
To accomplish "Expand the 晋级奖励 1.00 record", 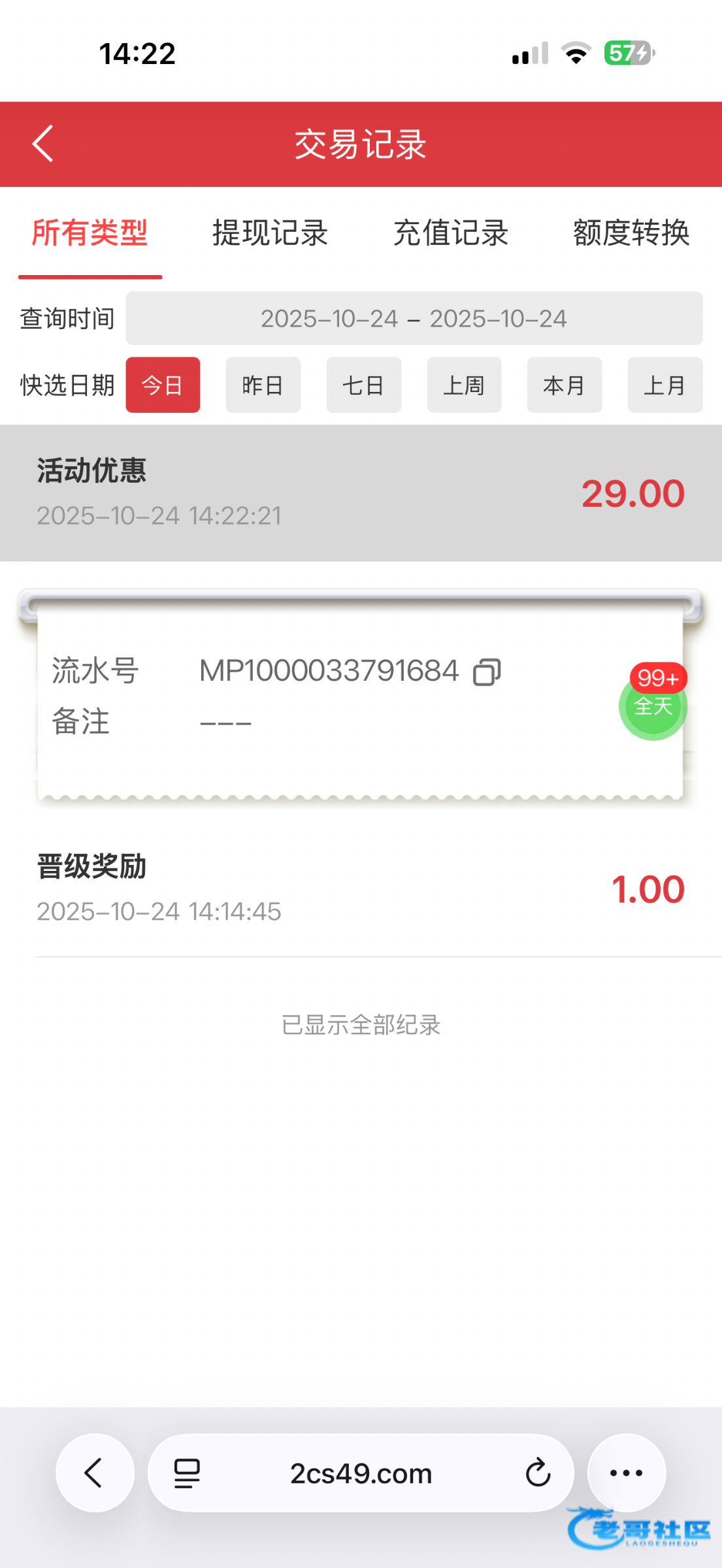I will 361,889.
